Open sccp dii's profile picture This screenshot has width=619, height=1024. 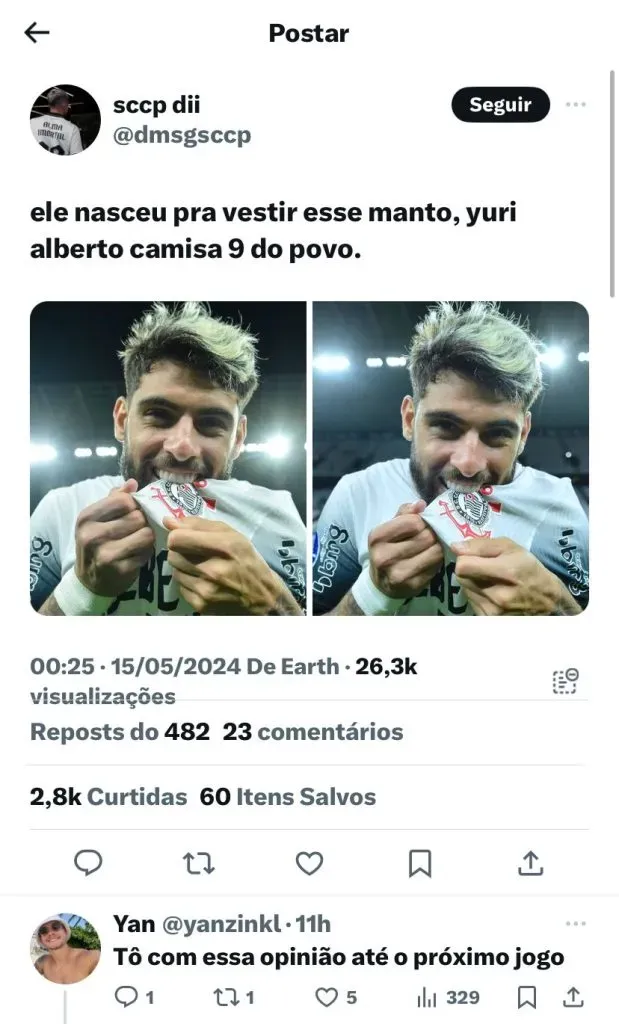65,119
